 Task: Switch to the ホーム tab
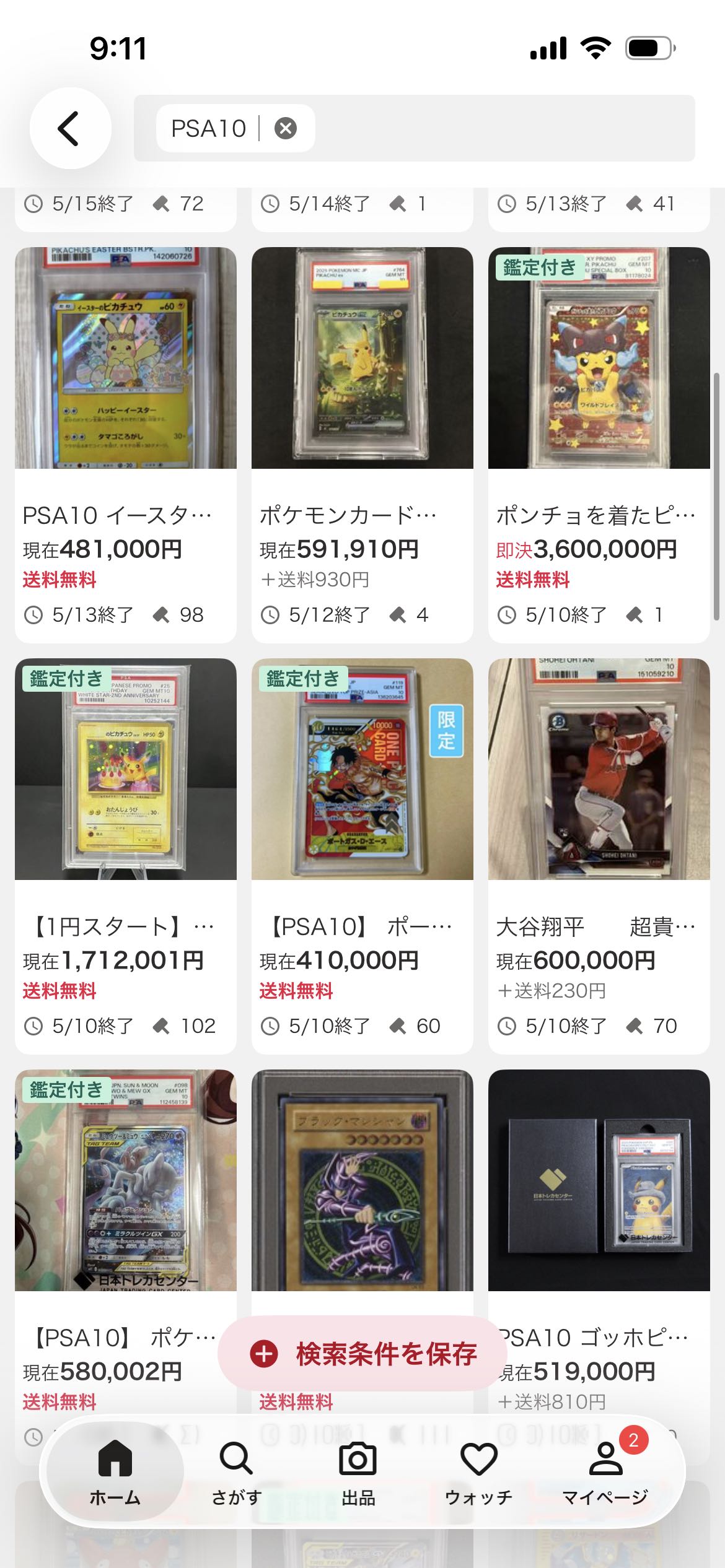(x=115, y=1473)
